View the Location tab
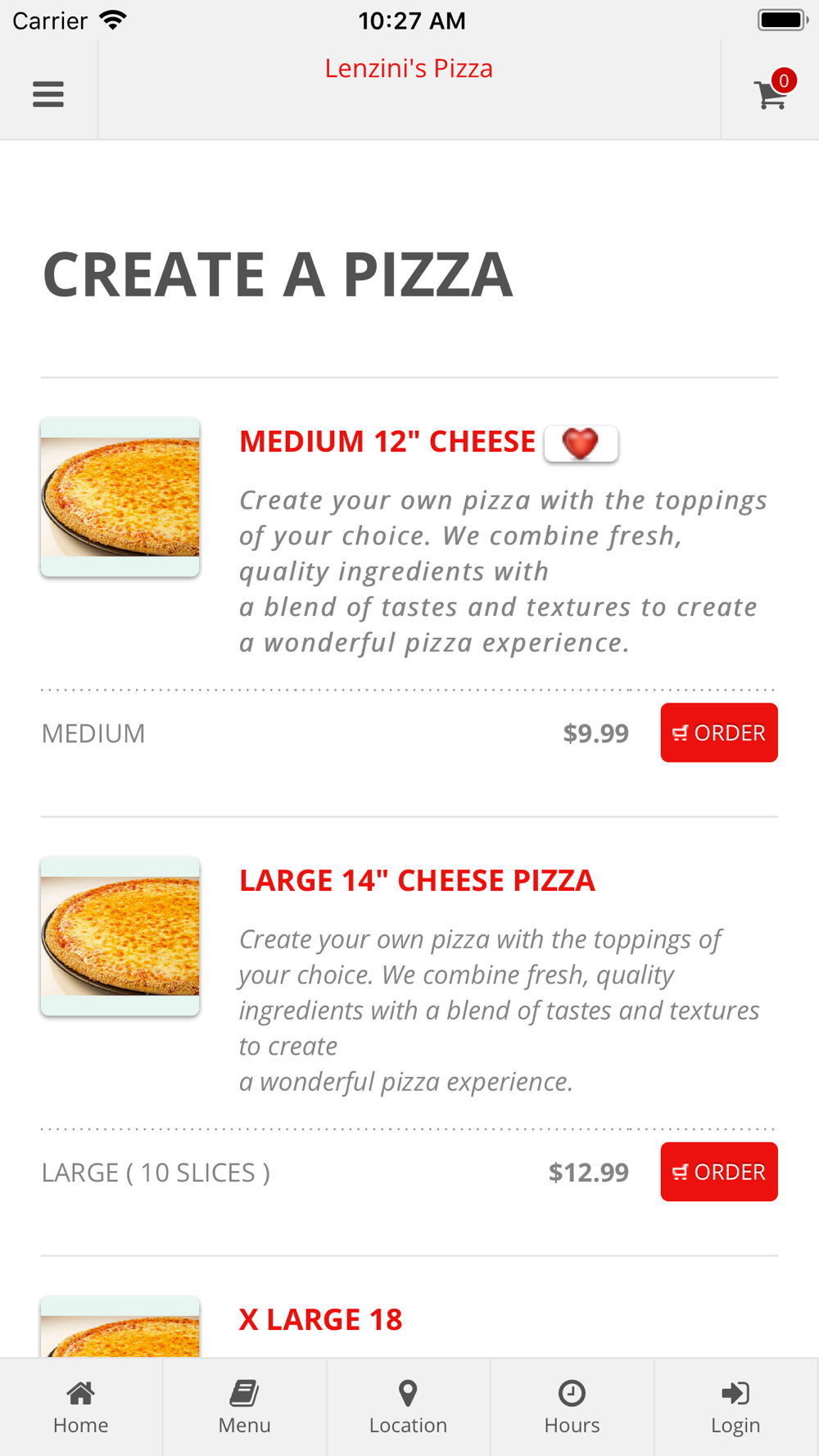The image size is (819, 1456). coord(409,1407)
